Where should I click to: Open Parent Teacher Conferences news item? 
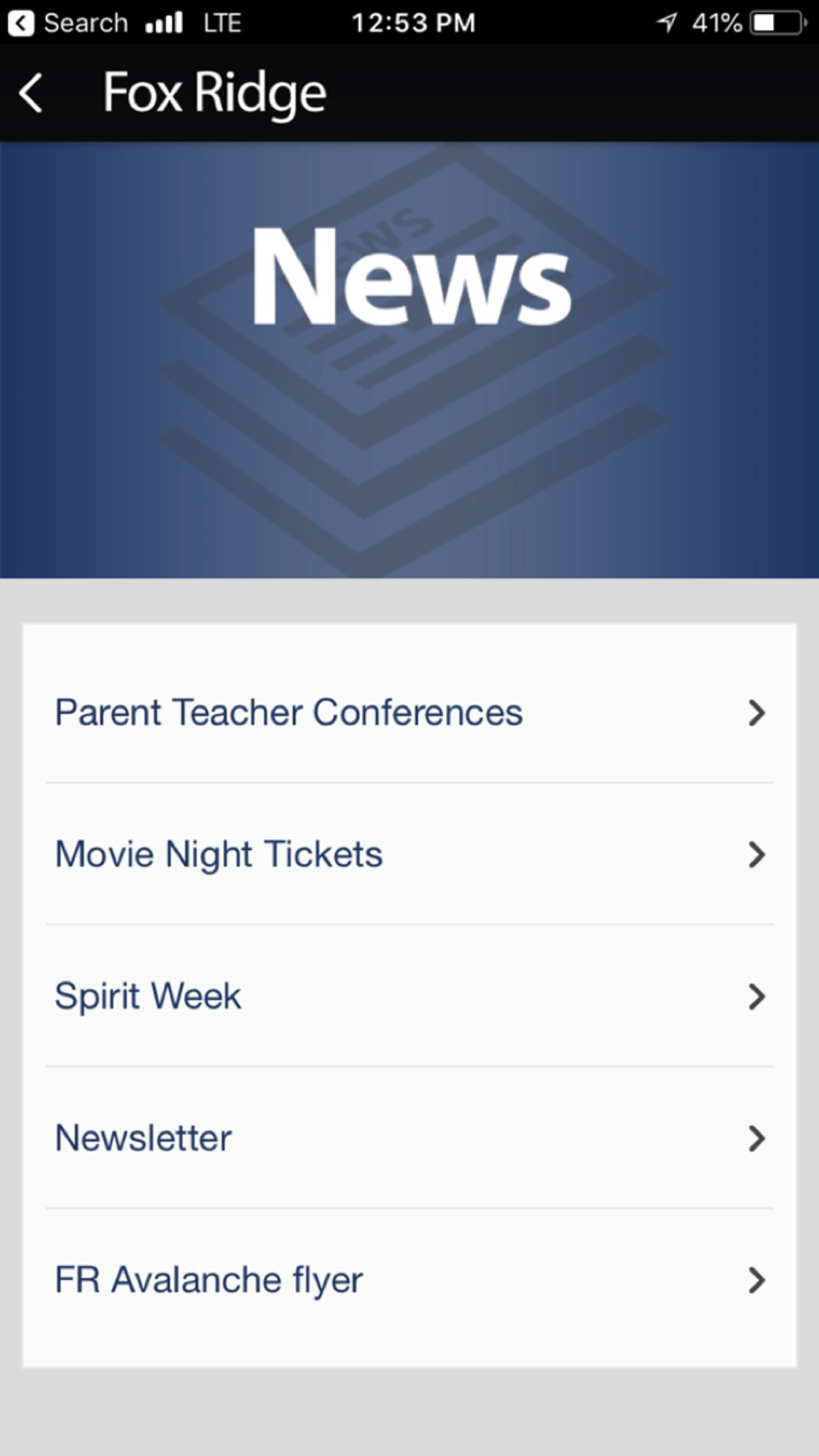408,712
